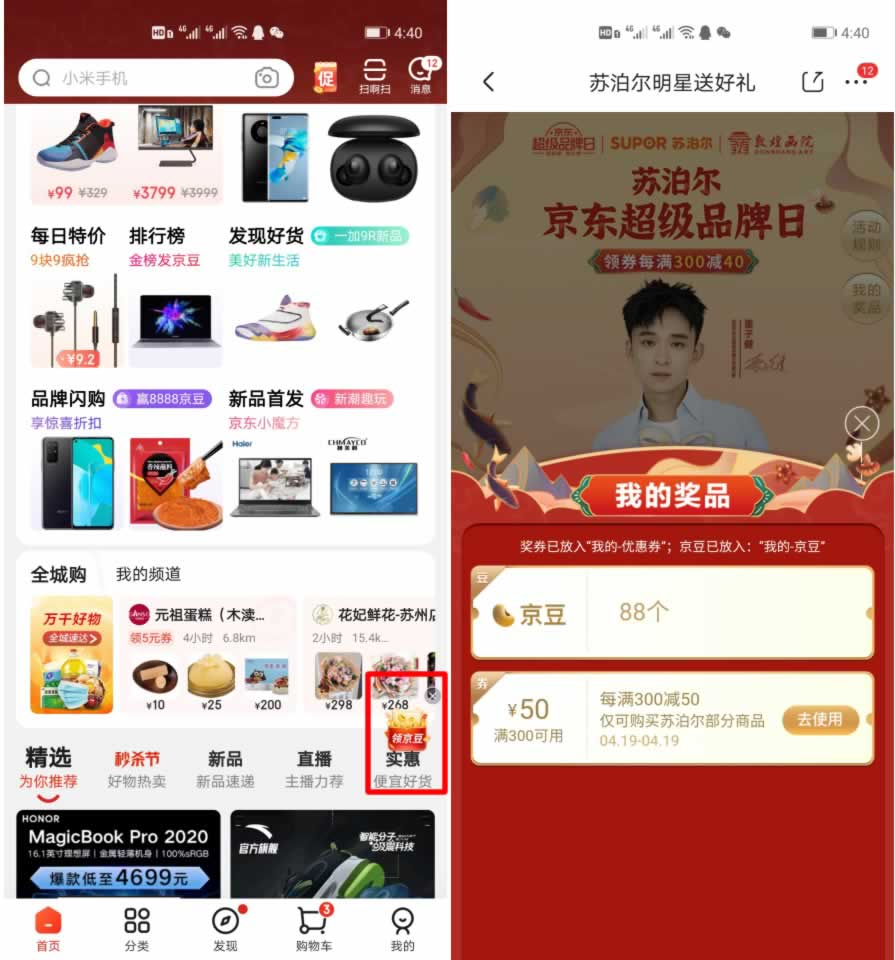Close the 我的奖品 prize popup
The width and height of the screenshot is (895, 960).
click(861, 423)
